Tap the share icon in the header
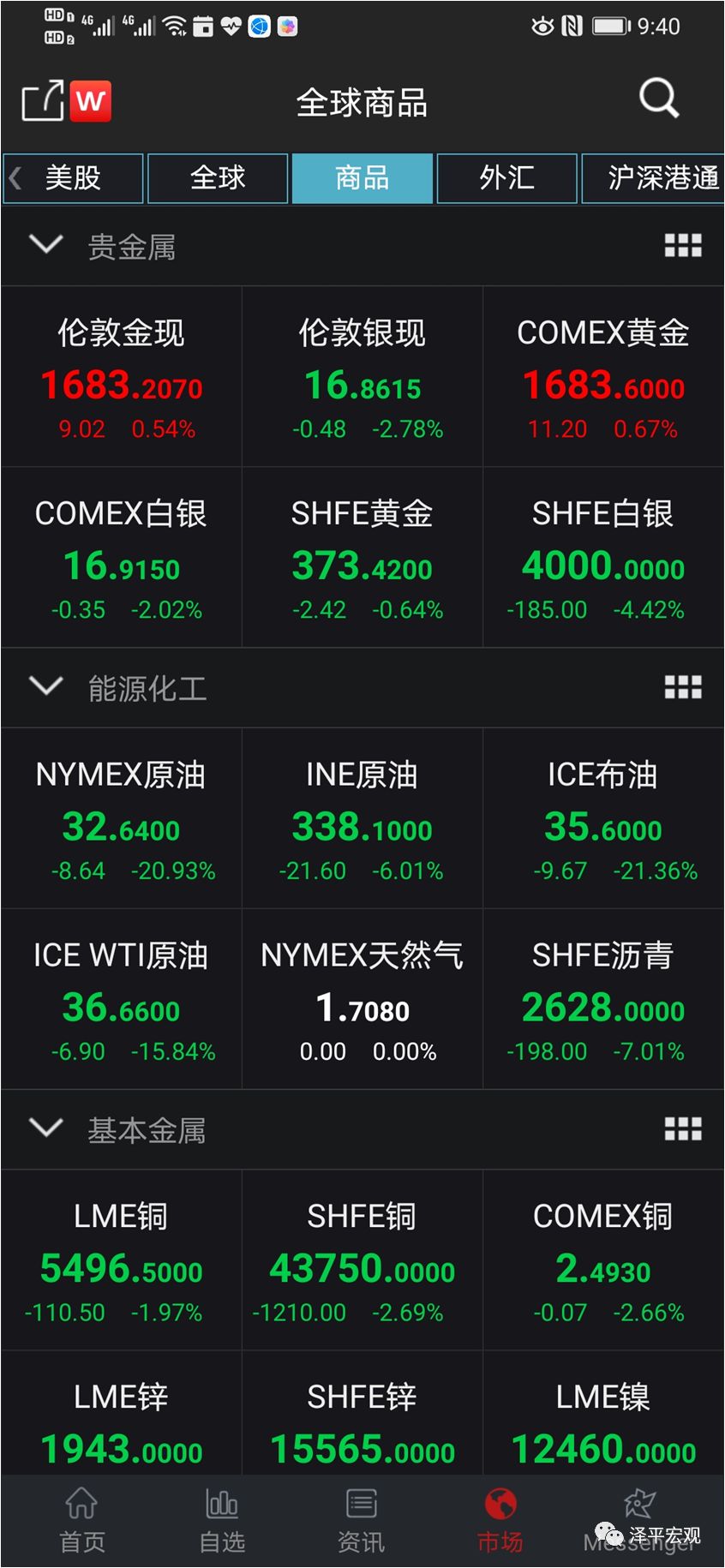The image size is (725, 1568). [42, 101]
